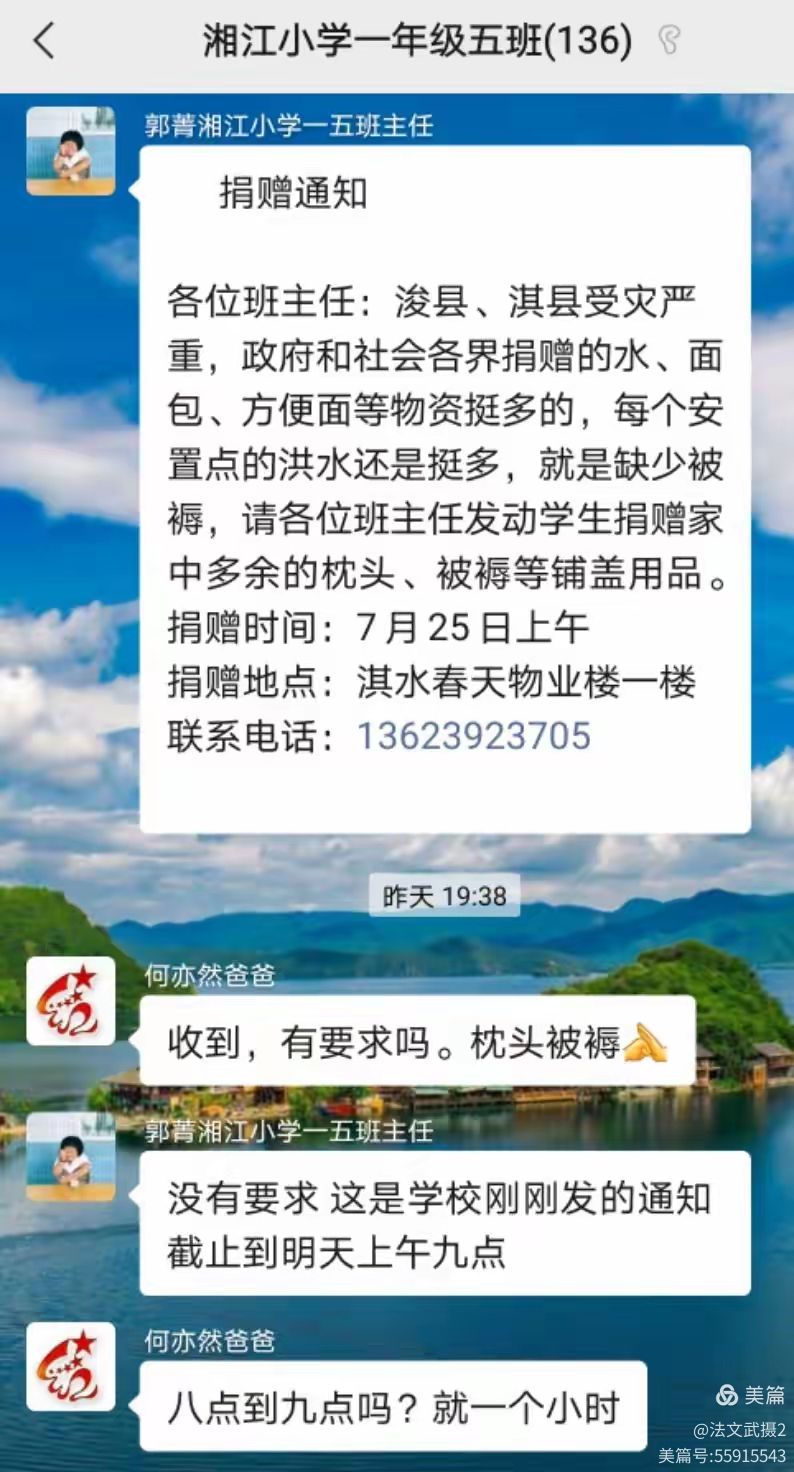Open 郭菁's avatar beside the 没有要求 message
The image size is (794, 1472).
click(x=70, y=1156)
